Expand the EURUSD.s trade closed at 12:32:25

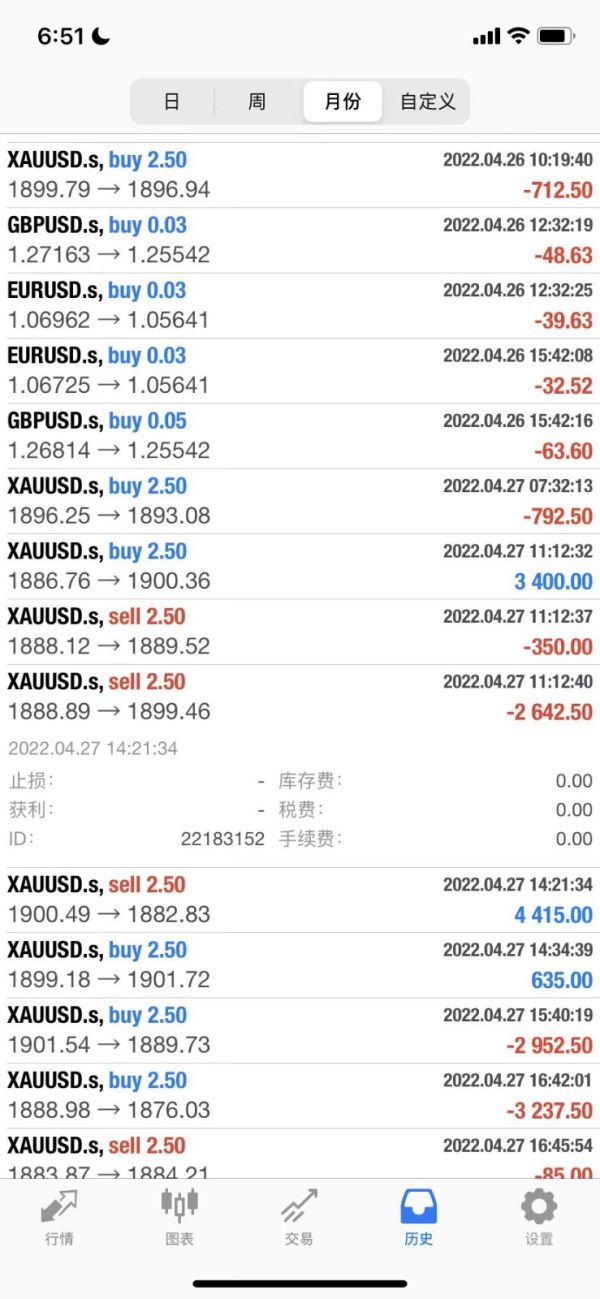(300, 305)
